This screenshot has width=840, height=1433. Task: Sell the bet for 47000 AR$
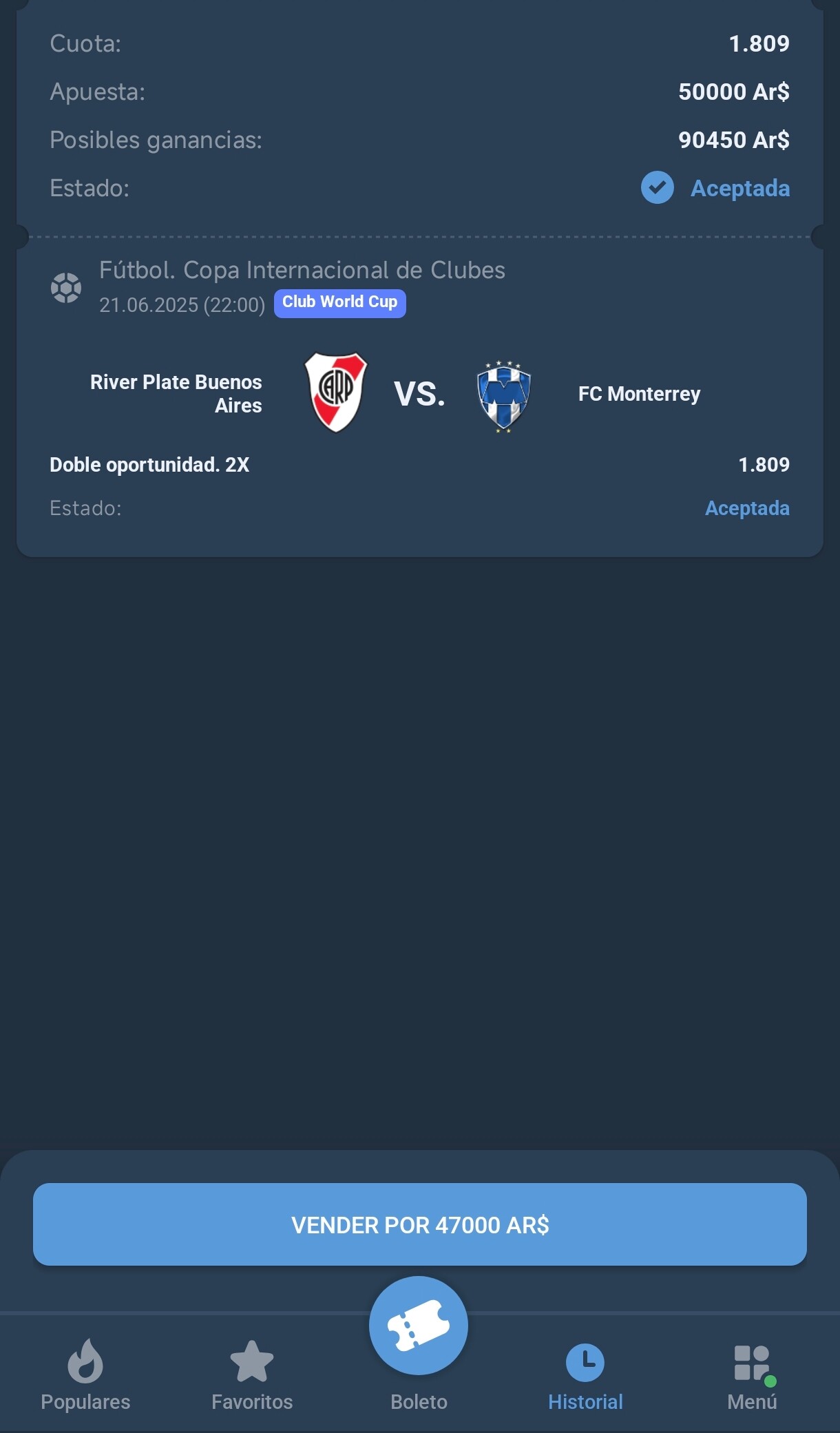[x=420, y=1224]
